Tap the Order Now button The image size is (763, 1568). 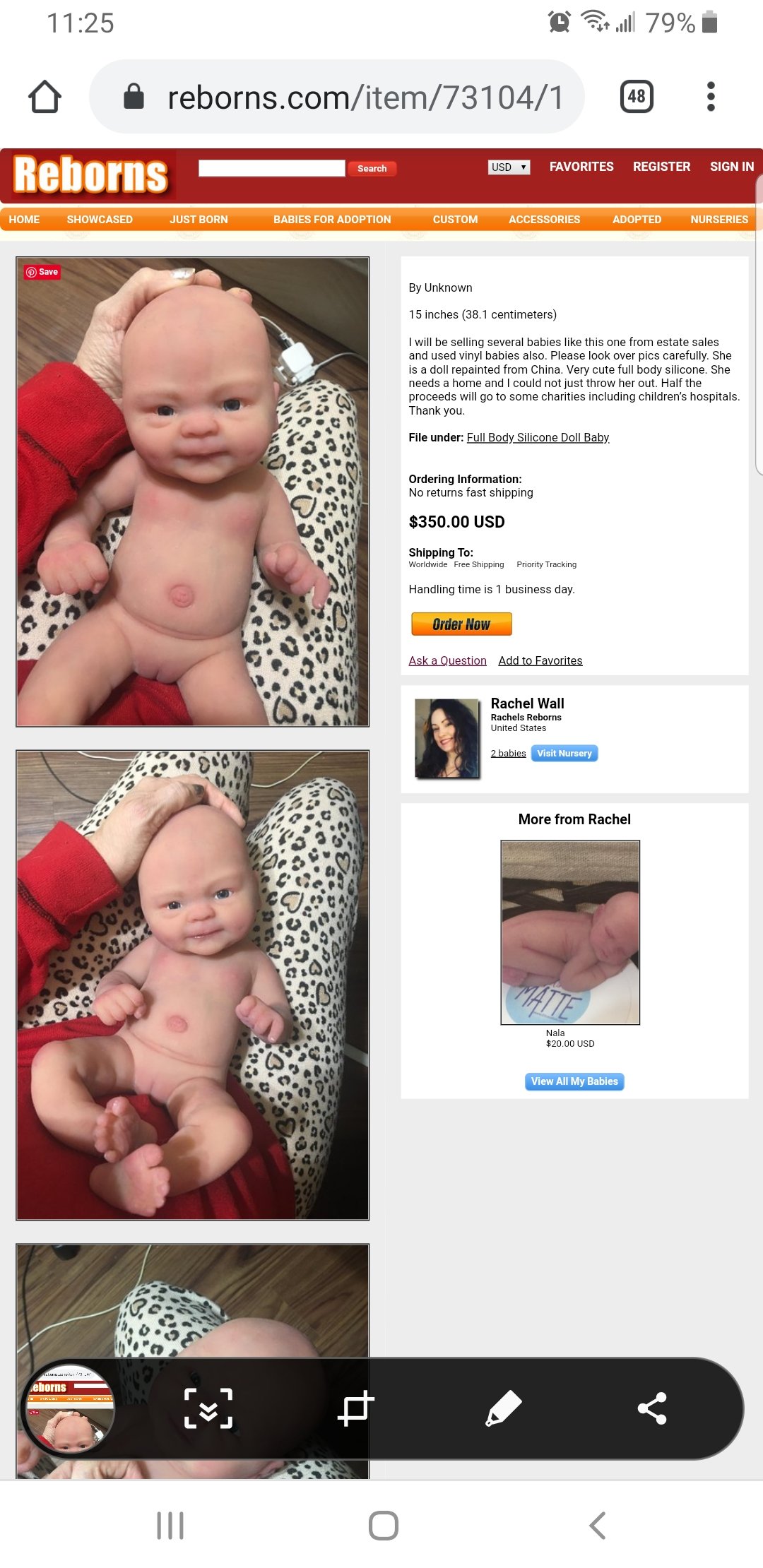(x=461, y=624)
